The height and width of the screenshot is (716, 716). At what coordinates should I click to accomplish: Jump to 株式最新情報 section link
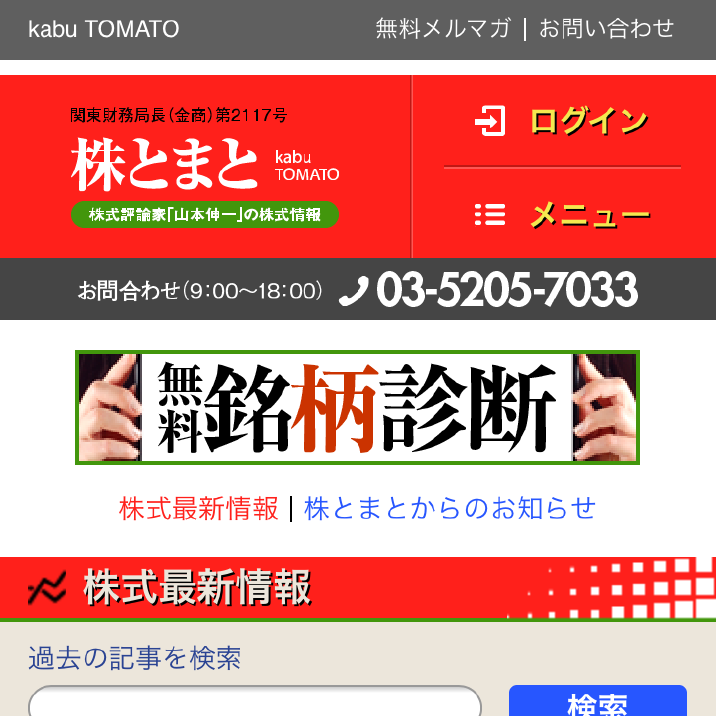(x=198, y=508)
